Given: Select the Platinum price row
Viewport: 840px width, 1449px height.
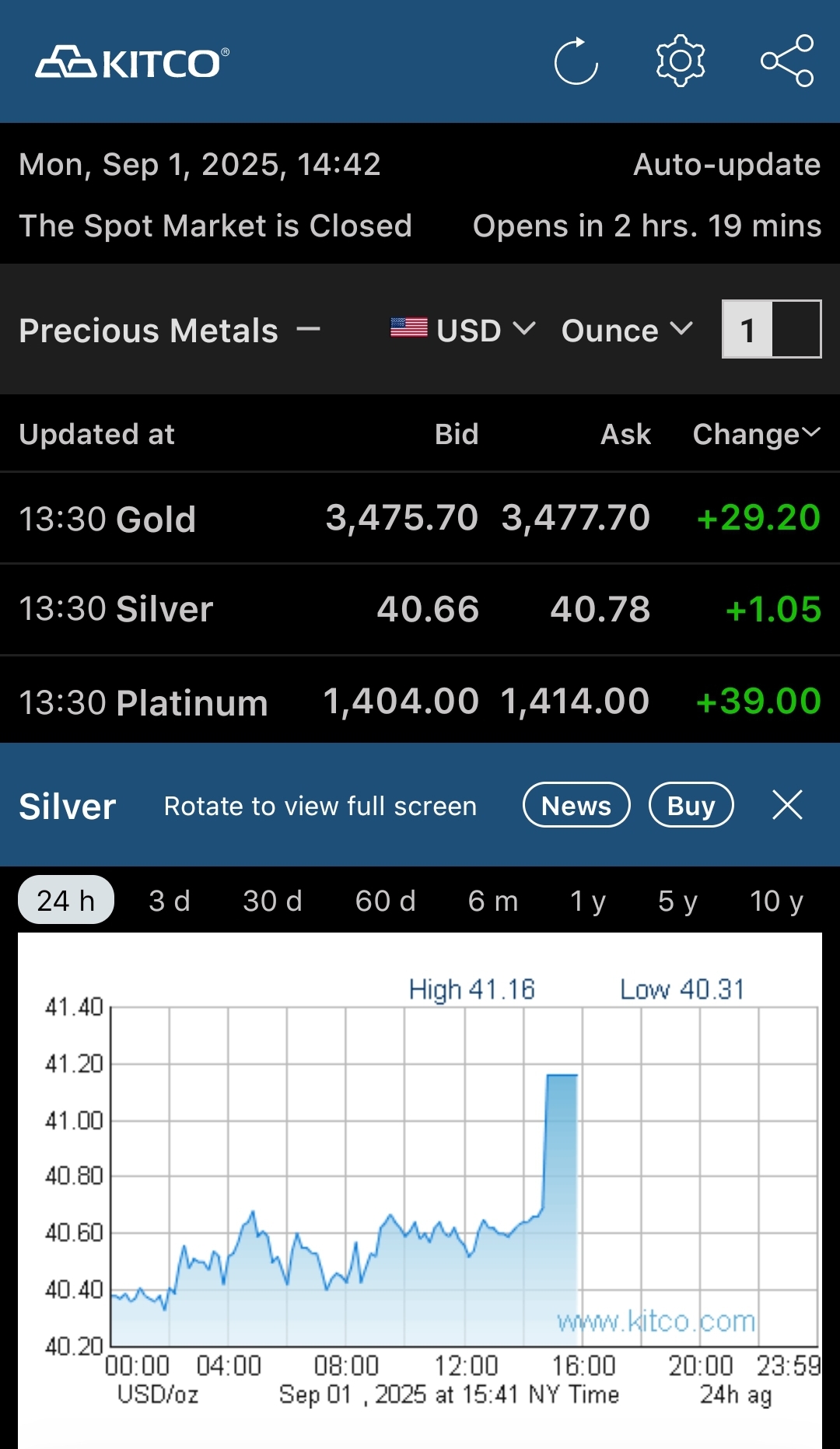Looking at the screenshot, I should pos(420,701).
